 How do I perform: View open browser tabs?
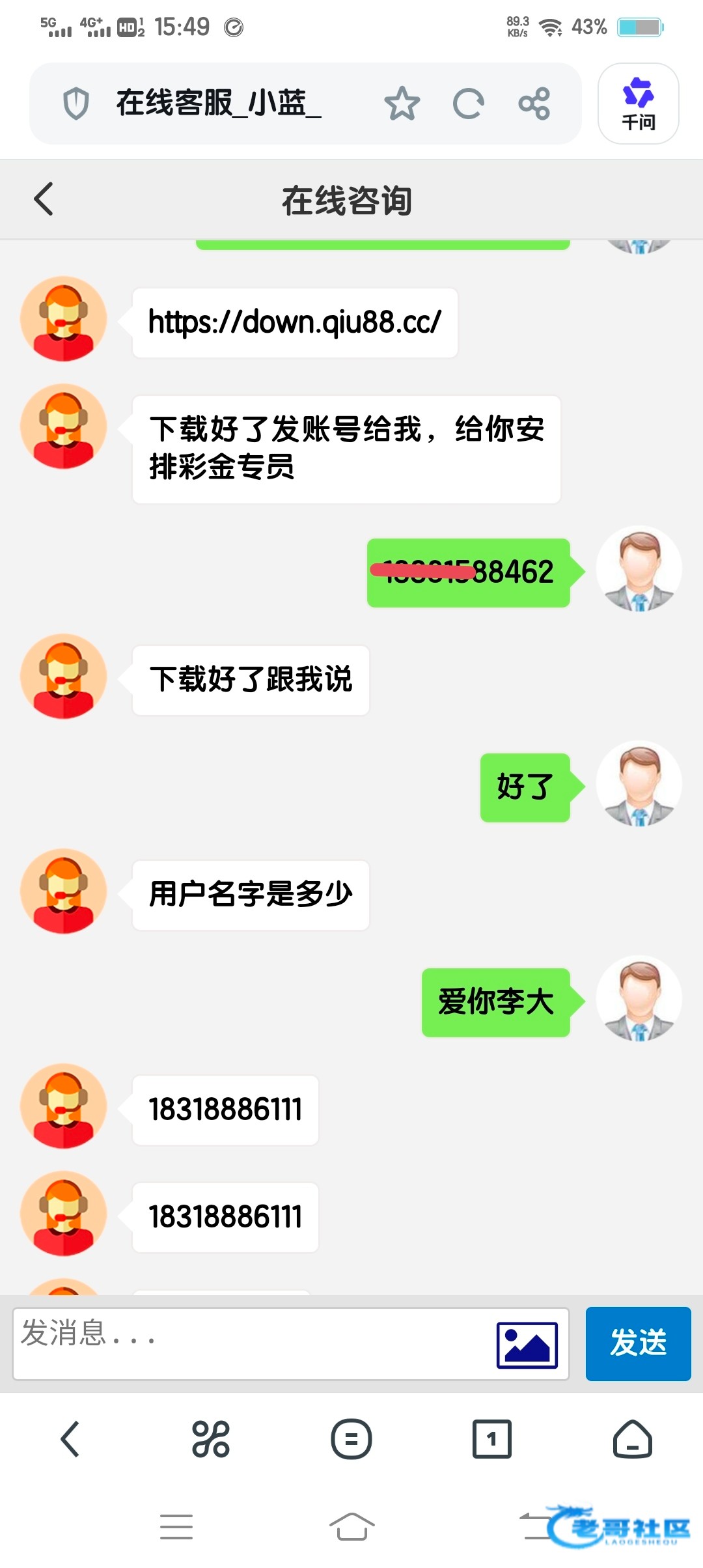coord(492,1439)
